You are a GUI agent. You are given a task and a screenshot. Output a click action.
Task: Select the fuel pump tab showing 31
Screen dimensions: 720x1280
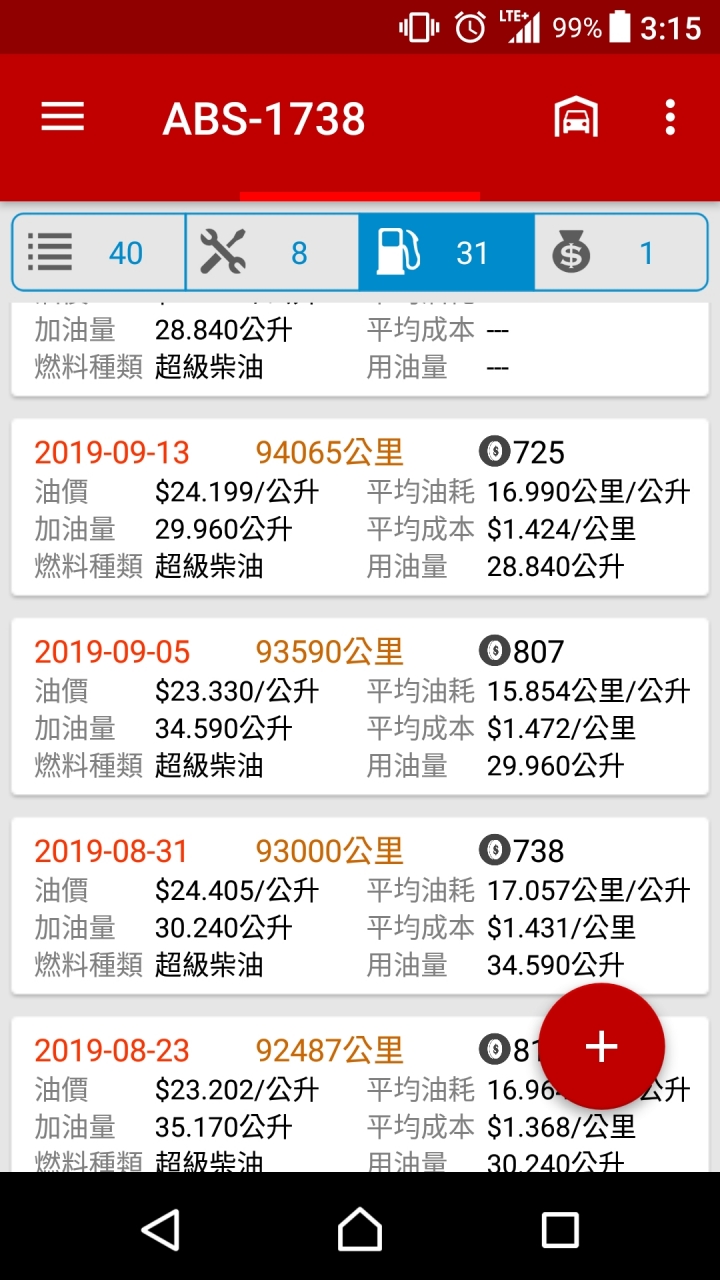446,252
